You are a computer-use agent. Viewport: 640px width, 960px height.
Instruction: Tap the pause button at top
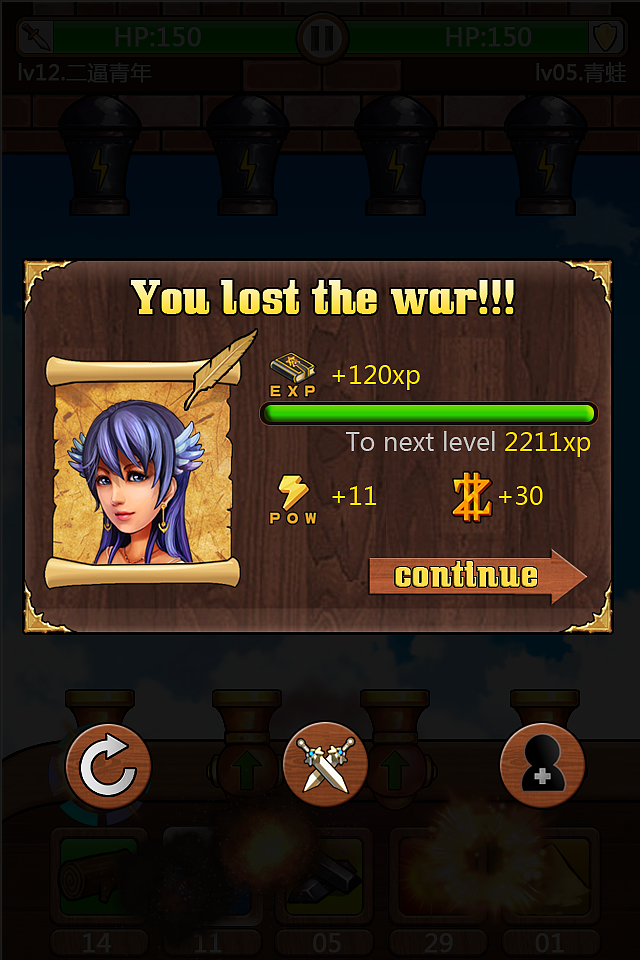click(322, 39)
